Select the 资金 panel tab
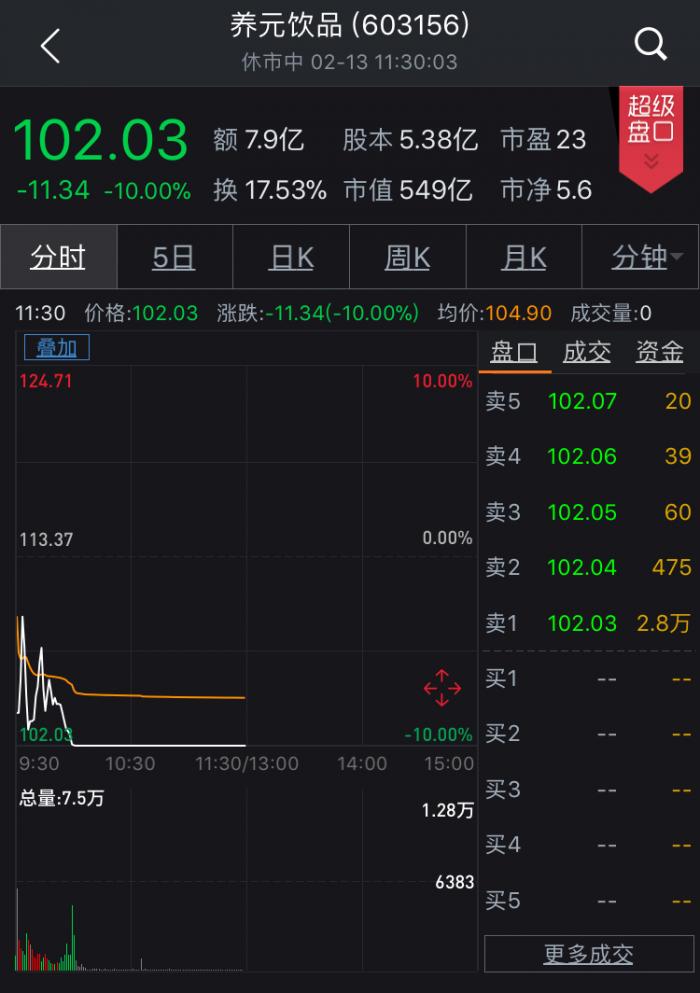700x993 pixels. point(660,352)
